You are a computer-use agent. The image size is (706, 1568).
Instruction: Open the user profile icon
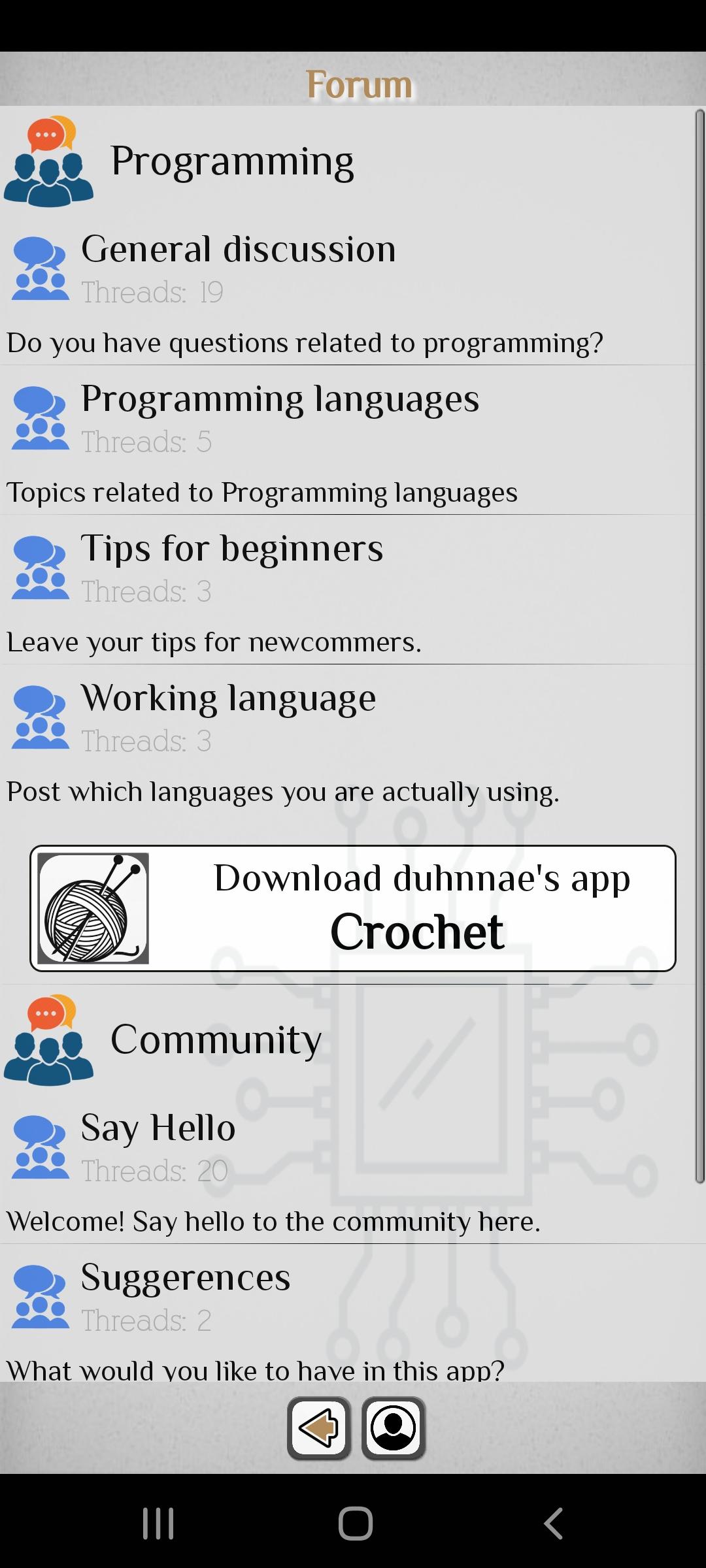pos(394,1428)
